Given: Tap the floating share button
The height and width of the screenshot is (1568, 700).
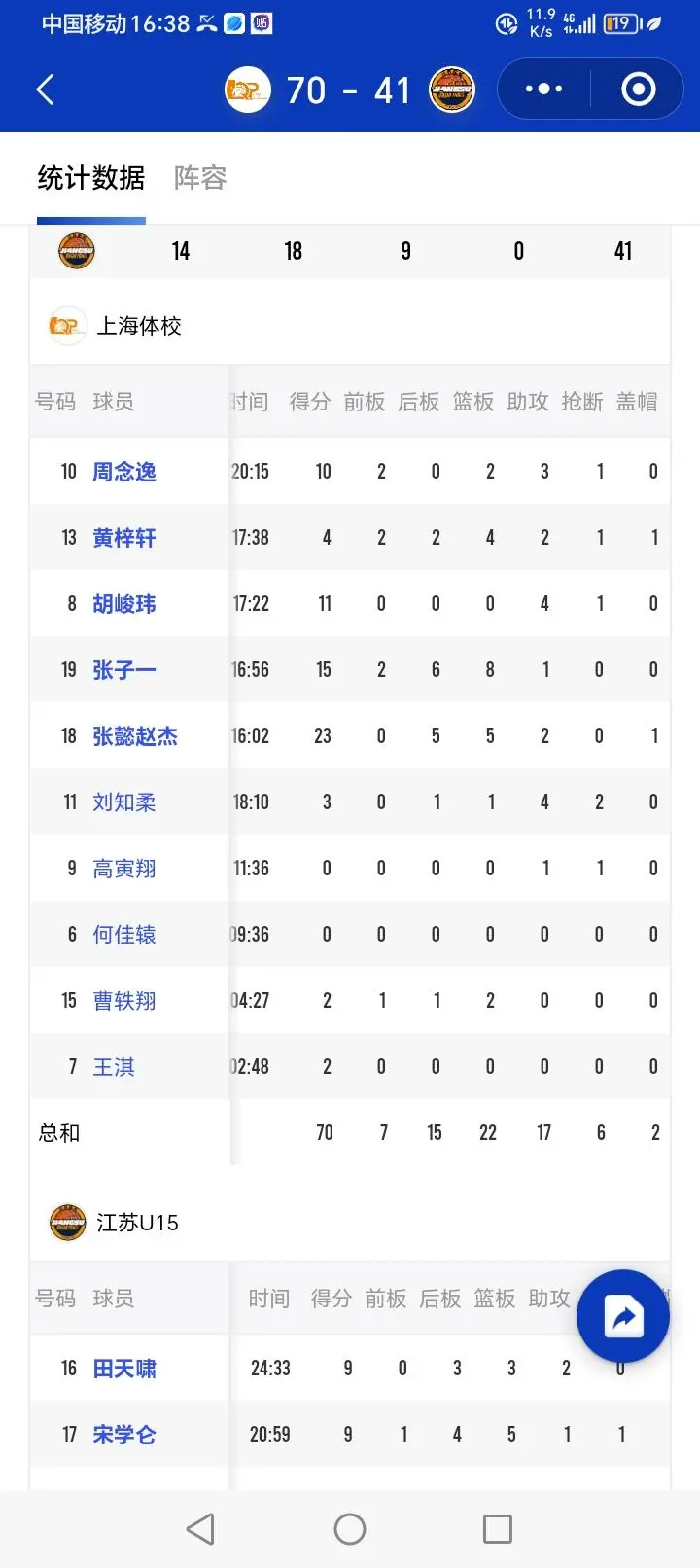Looking at the screenshot, I should [x=623, y=1316].
